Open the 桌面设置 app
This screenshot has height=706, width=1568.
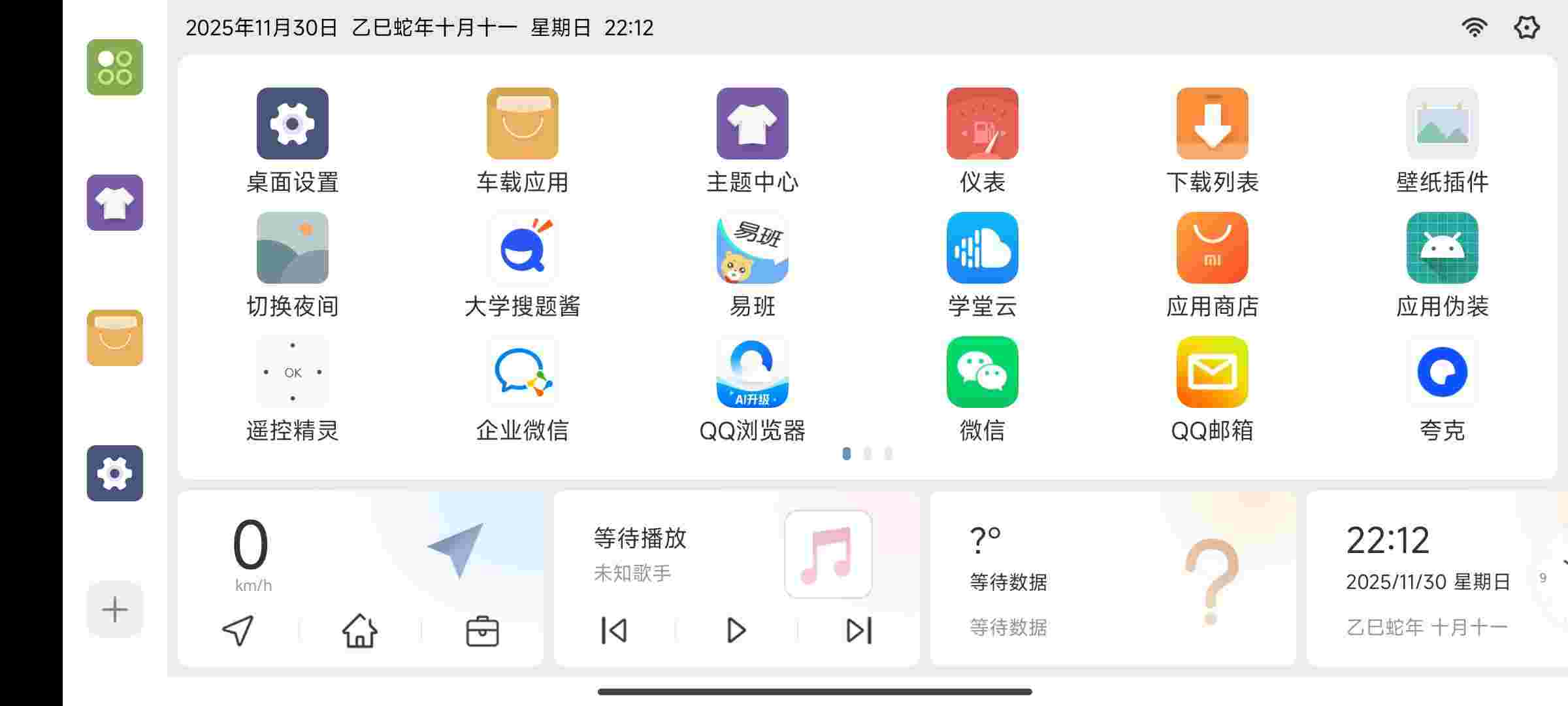point(292,124)
